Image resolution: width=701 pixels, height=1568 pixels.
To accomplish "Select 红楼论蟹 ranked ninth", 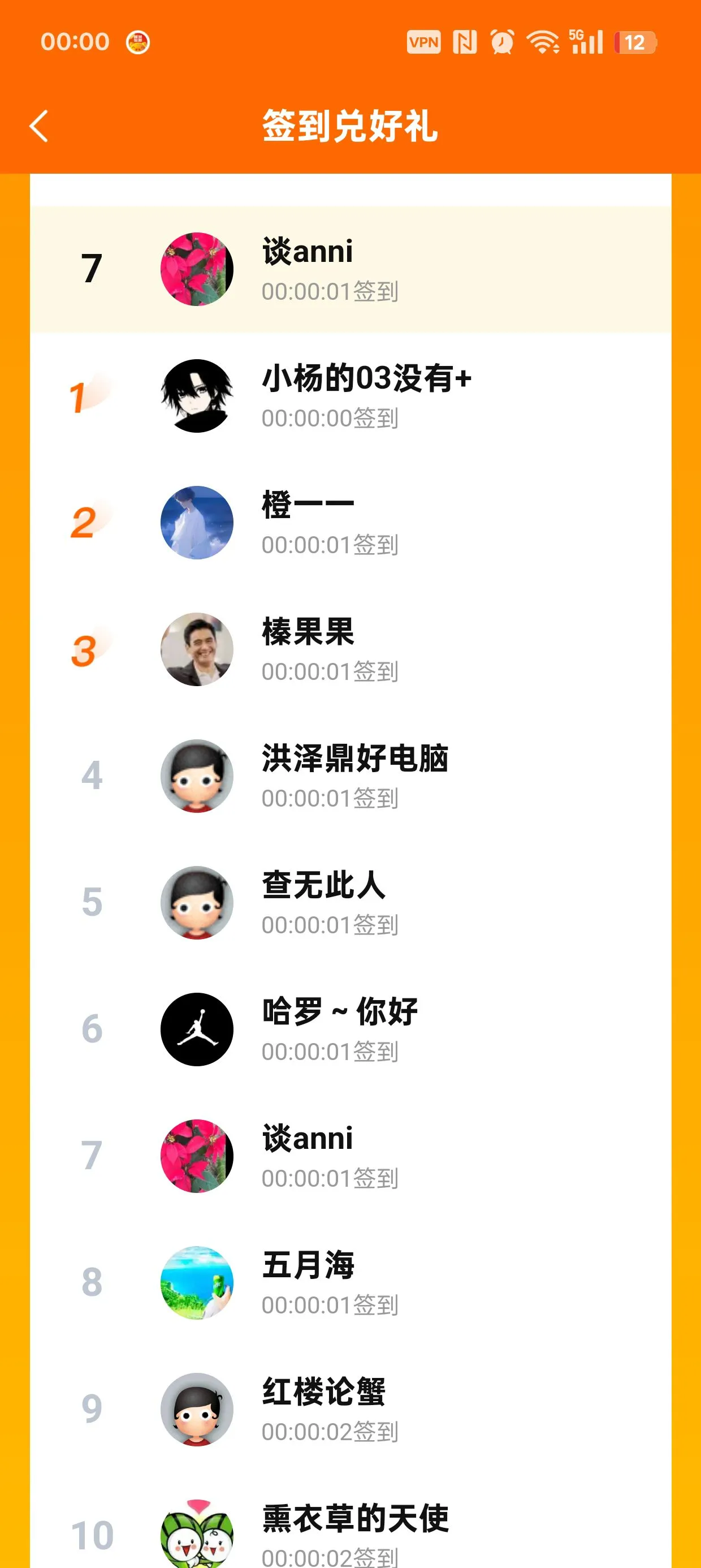I will 350,1408.
